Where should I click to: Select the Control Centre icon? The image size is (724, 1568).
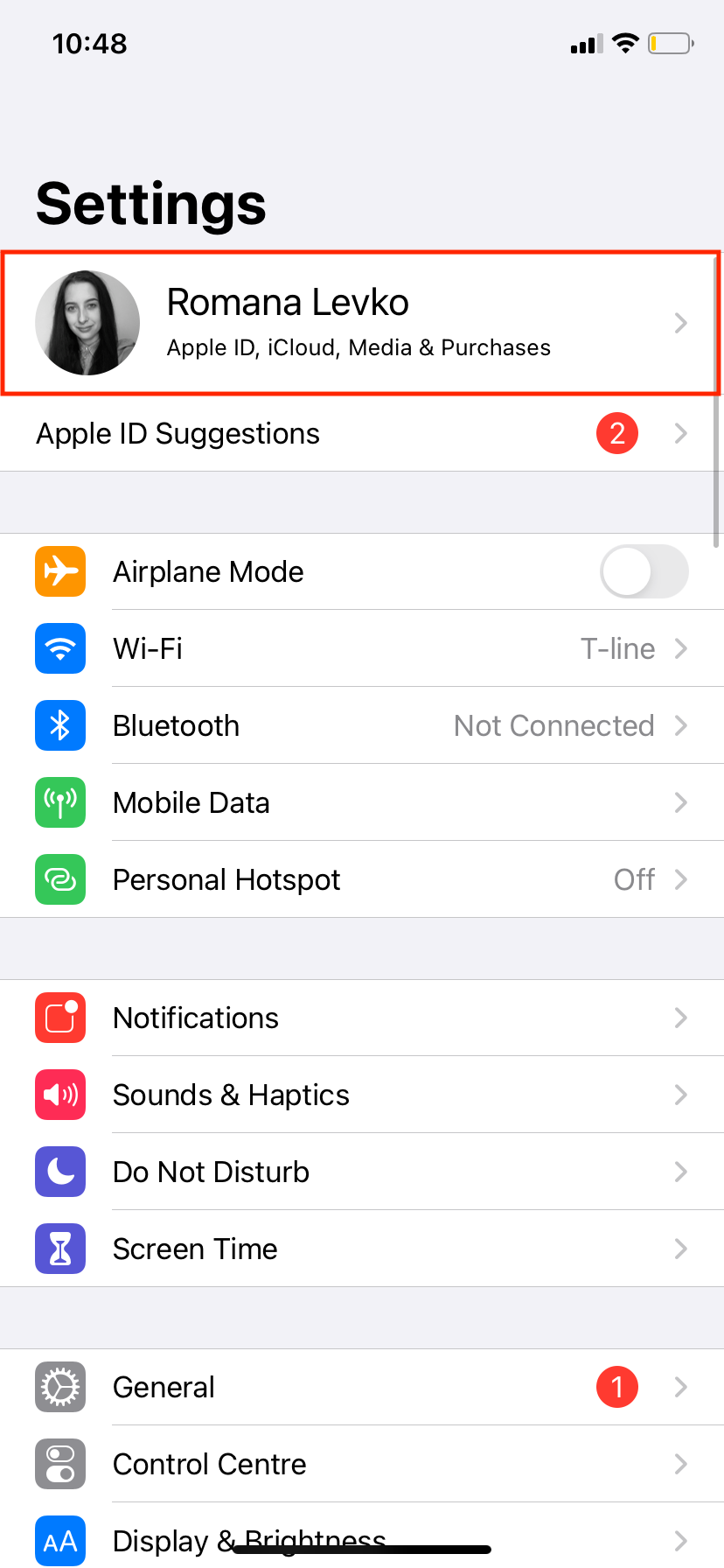[x=59, y=1464]
